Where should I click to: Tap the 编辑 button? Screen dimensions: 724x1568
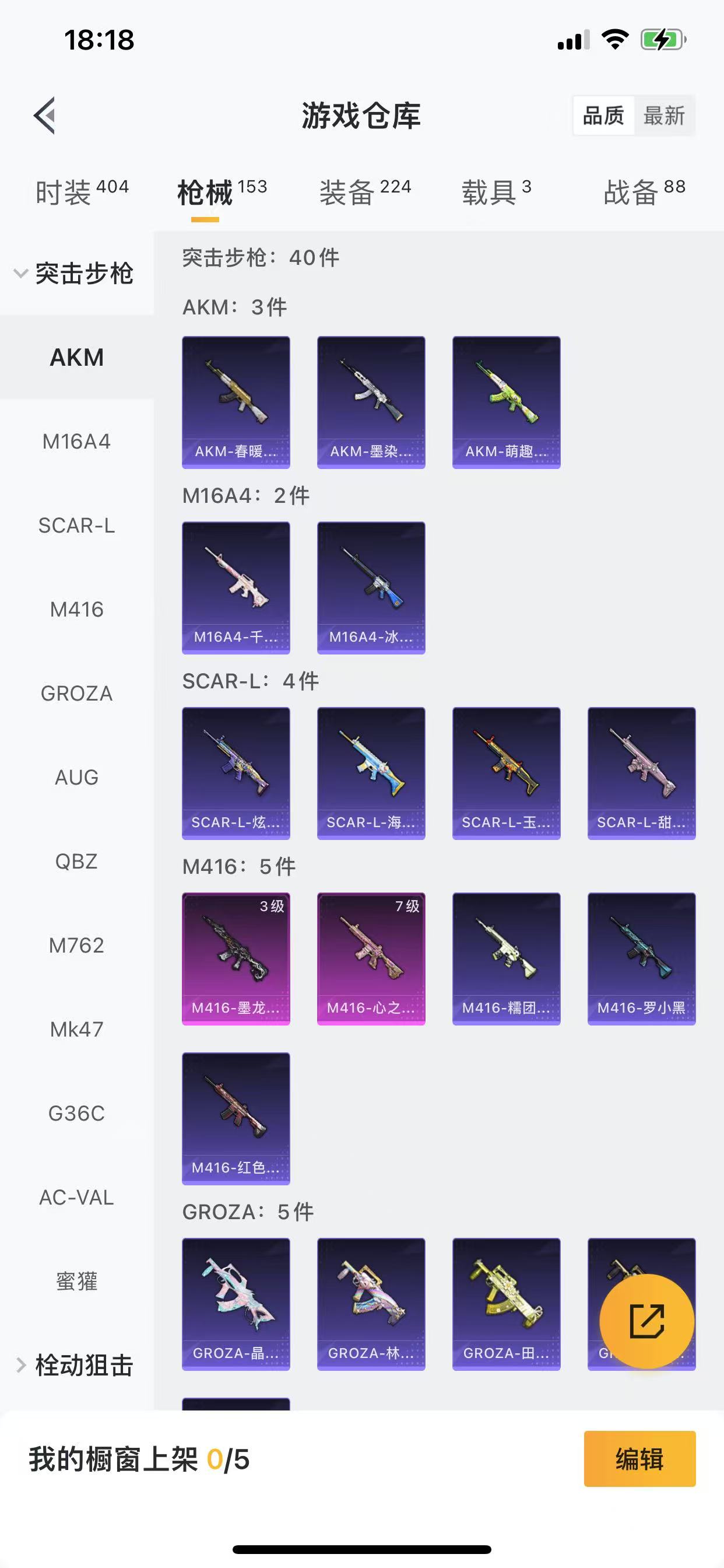tap(639, 1459)
